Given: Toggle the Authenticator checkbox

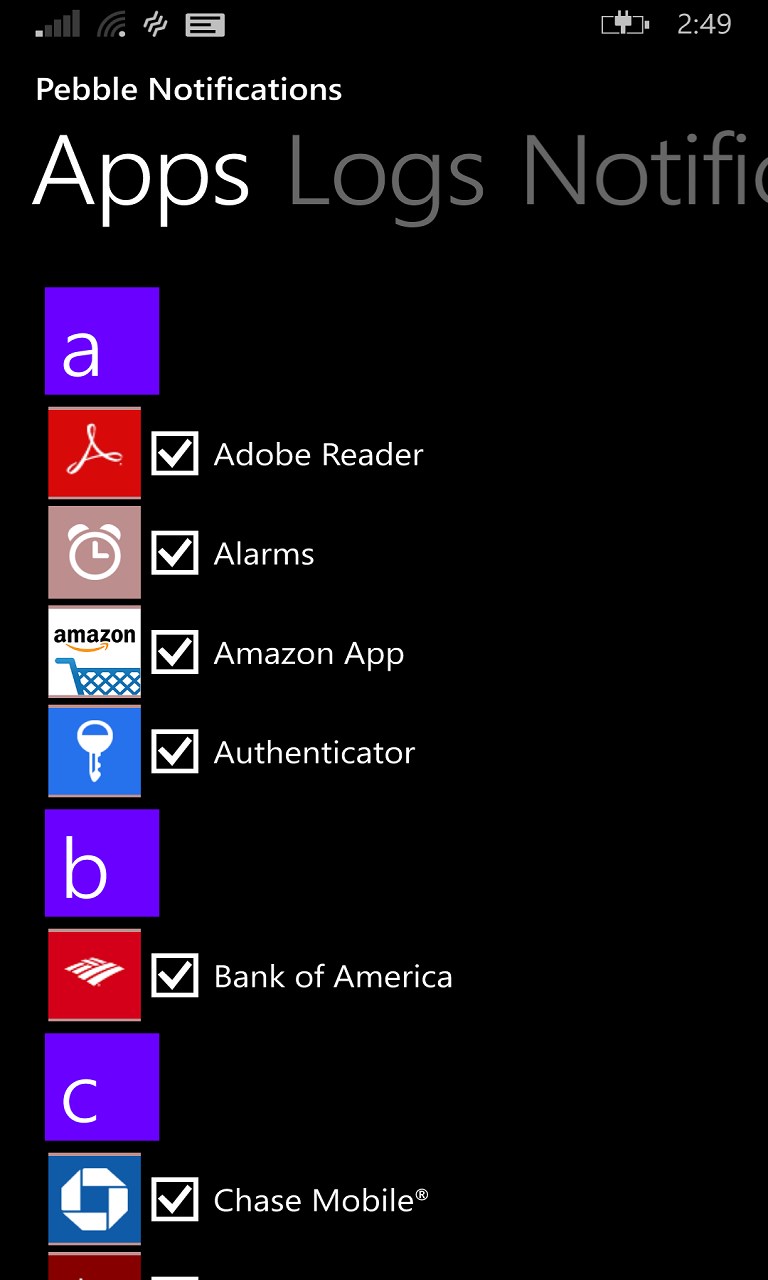Looking at the screenshot, I should [175, 752].
